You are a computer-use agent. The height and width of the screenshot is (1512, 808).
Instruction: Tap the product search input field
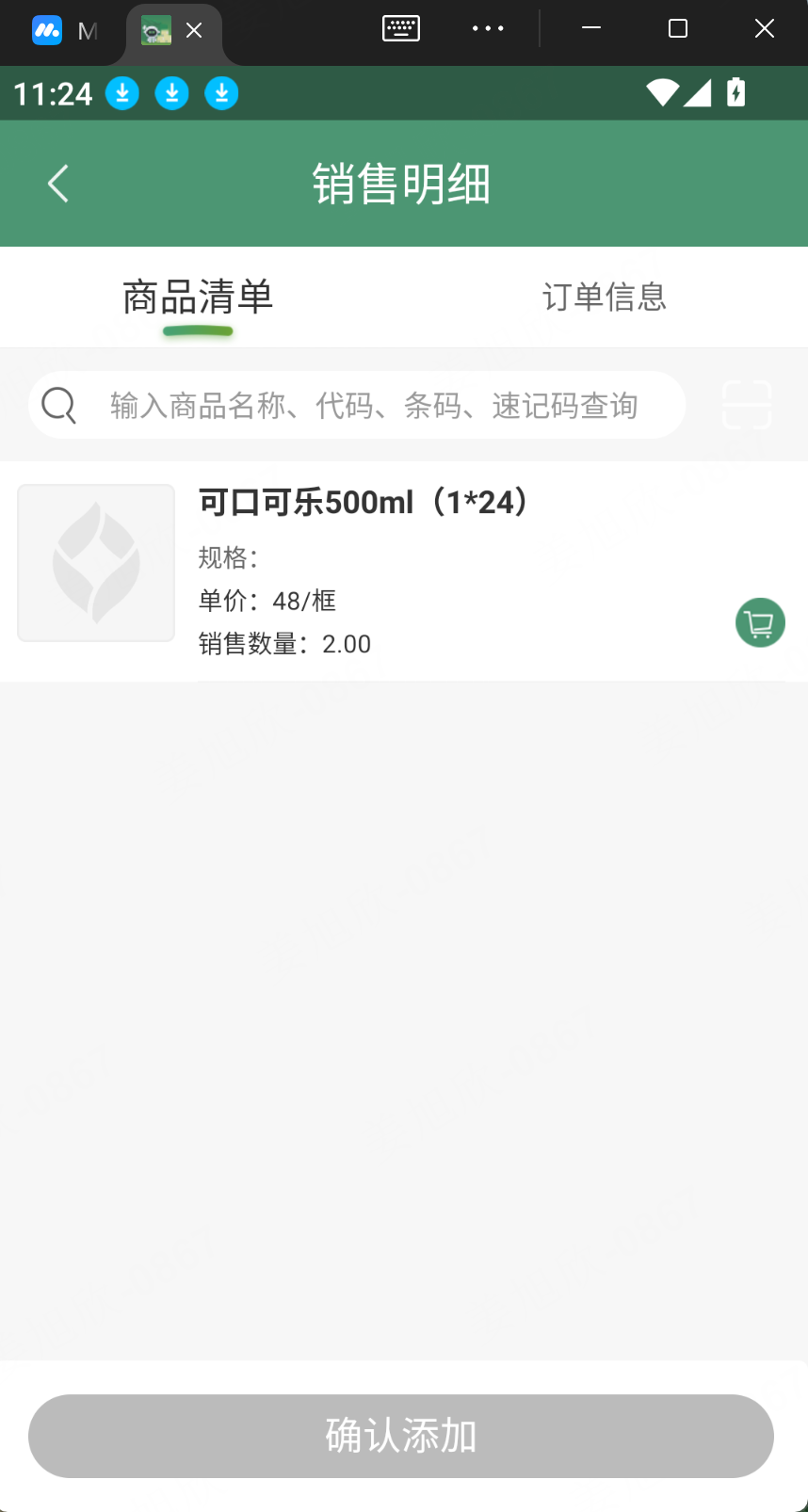click(373, 406)
